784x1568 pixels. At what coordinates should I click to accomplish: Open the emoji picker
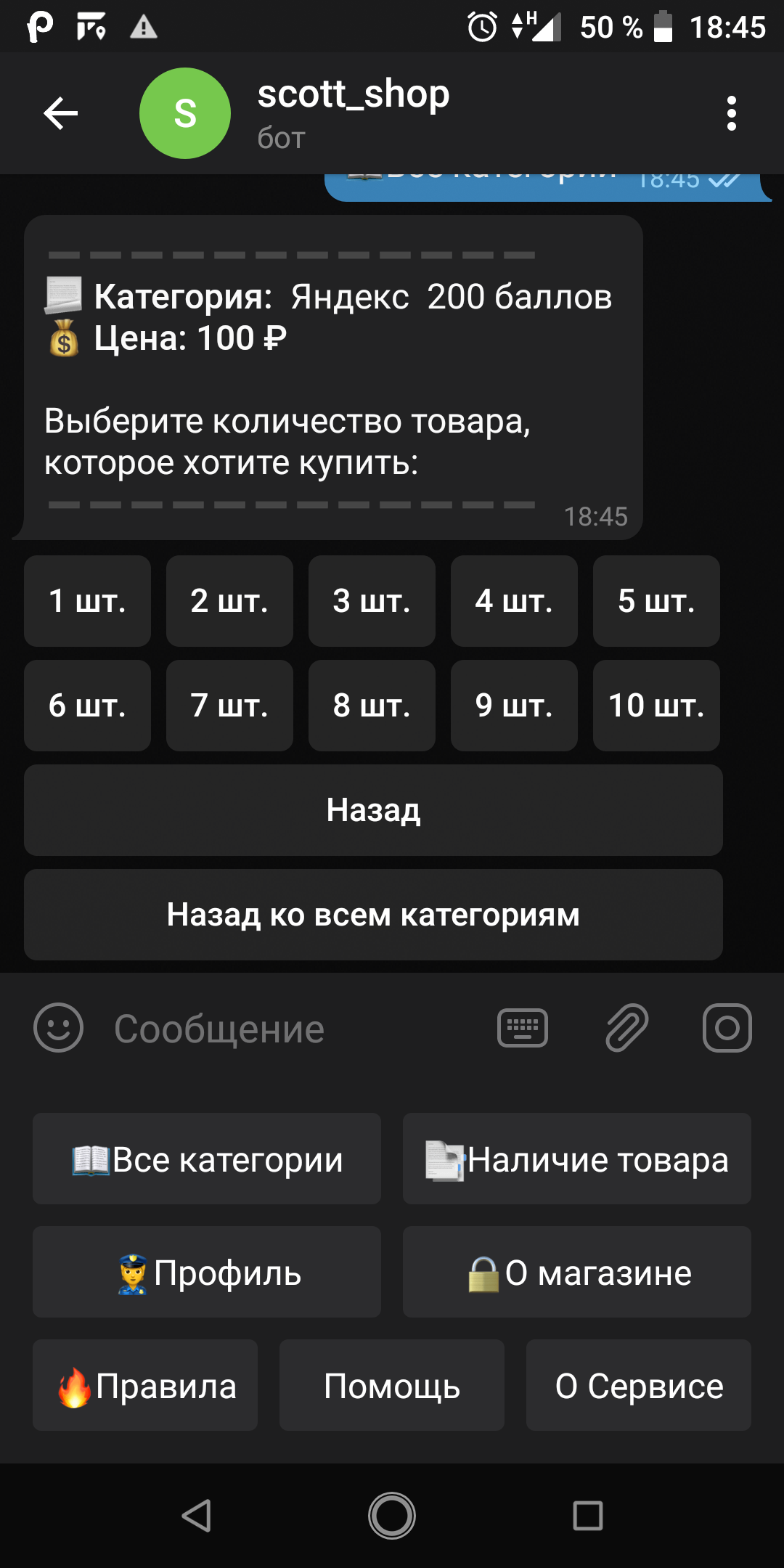(x=59, y=1028)
